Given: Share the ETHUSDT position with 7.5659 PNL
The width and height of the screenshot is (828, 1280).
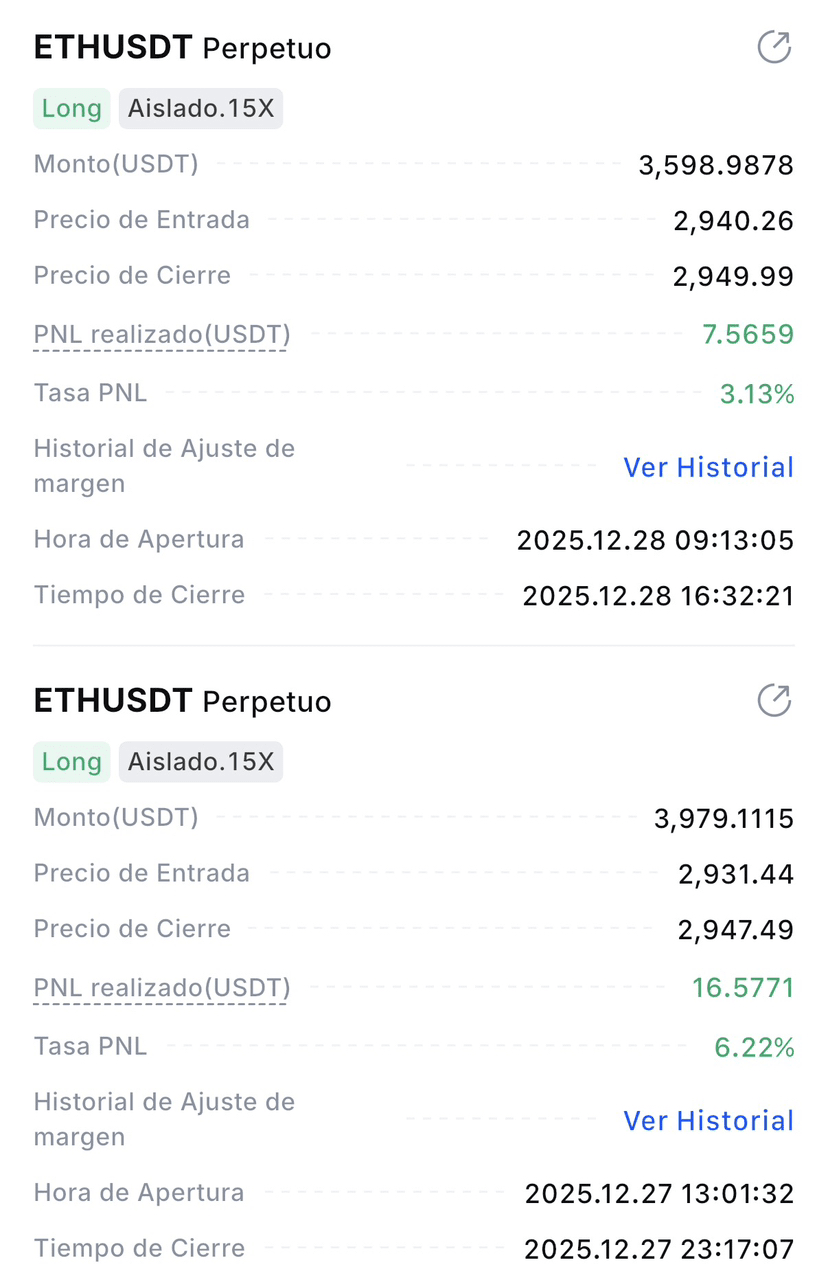Looking at the screenshot, I should [x=774, y=47].
